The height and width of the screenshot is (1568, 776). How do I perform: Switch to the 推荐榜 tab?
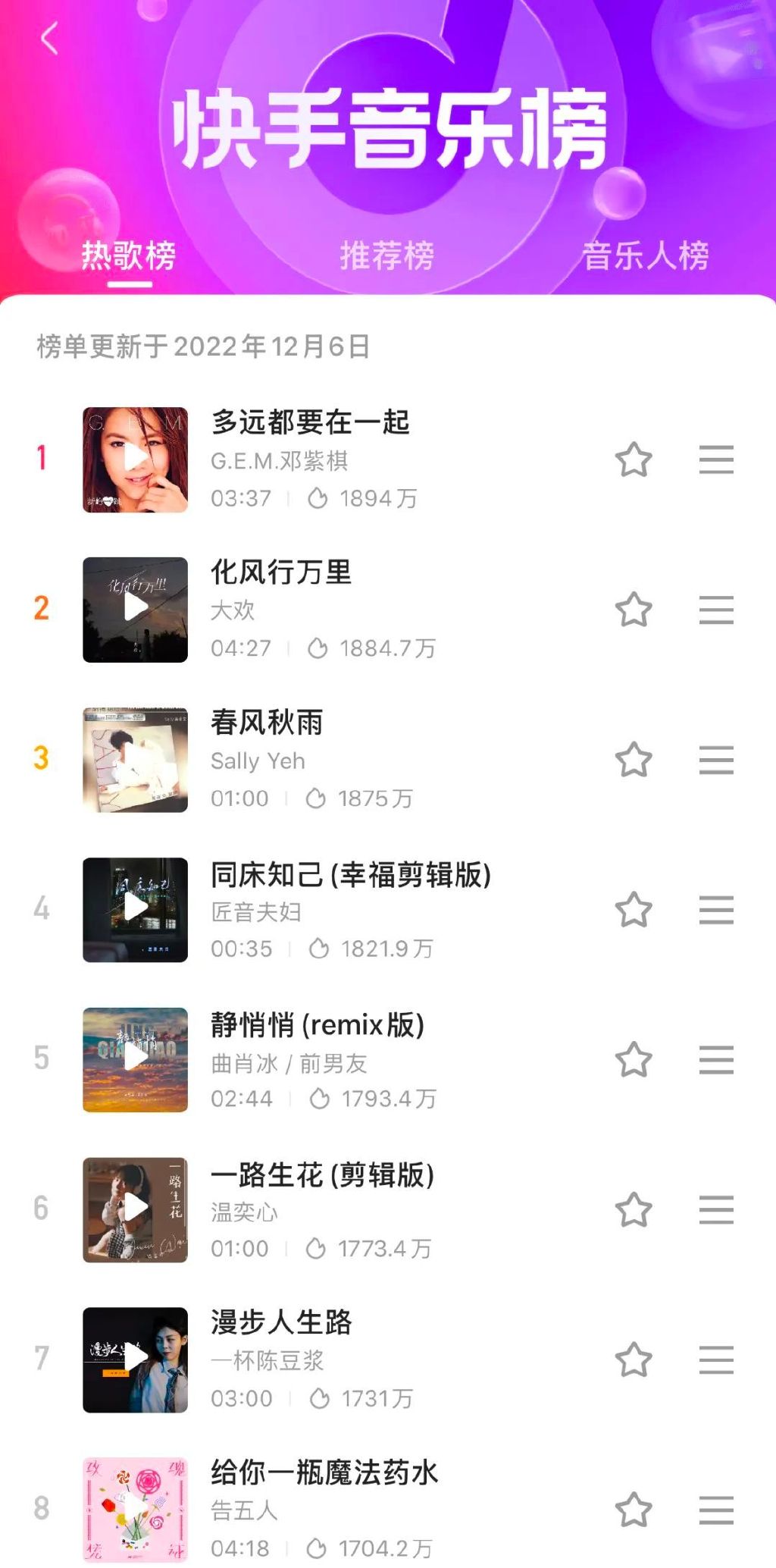(386, 256)
